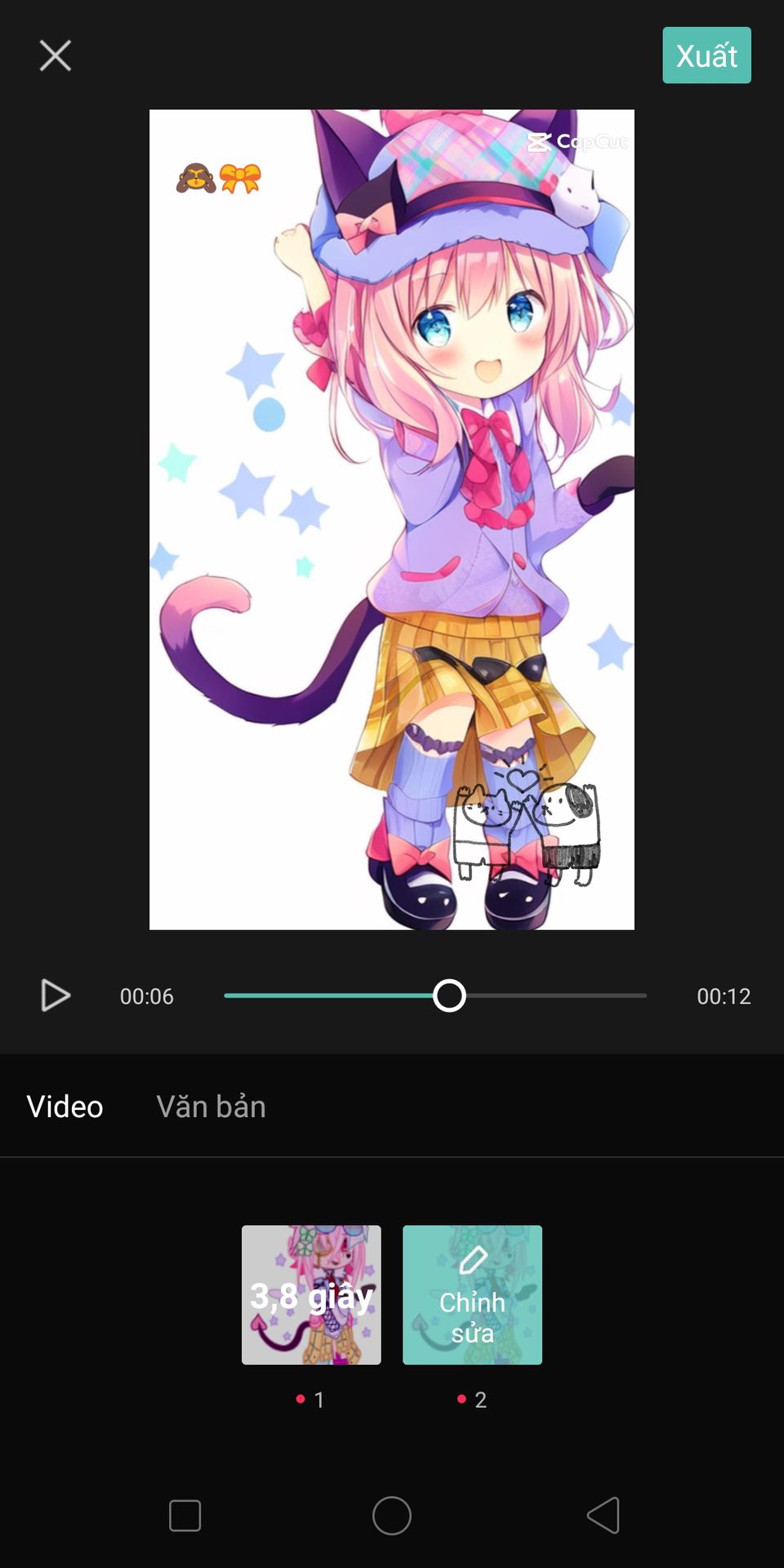The width and height of the screenshot is (784, 1568).
Task: Select clip 1 labeled 3,8 giây
Action: tap(311, 1294)
